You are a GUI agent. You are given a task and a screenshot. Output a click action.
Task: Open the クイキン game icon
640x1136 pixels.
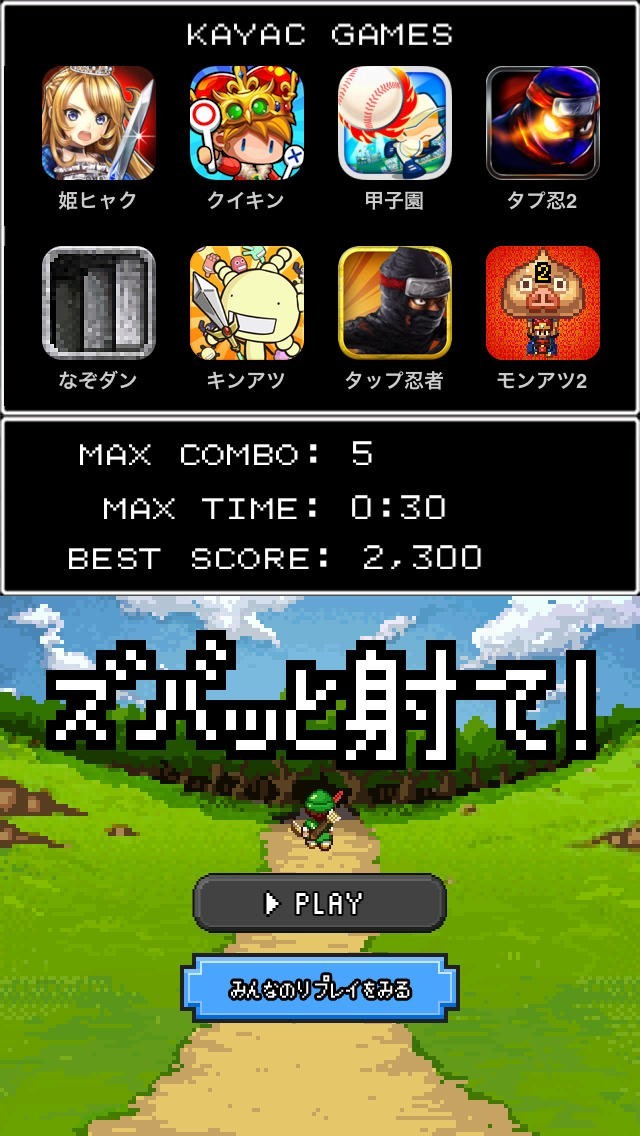246,123
